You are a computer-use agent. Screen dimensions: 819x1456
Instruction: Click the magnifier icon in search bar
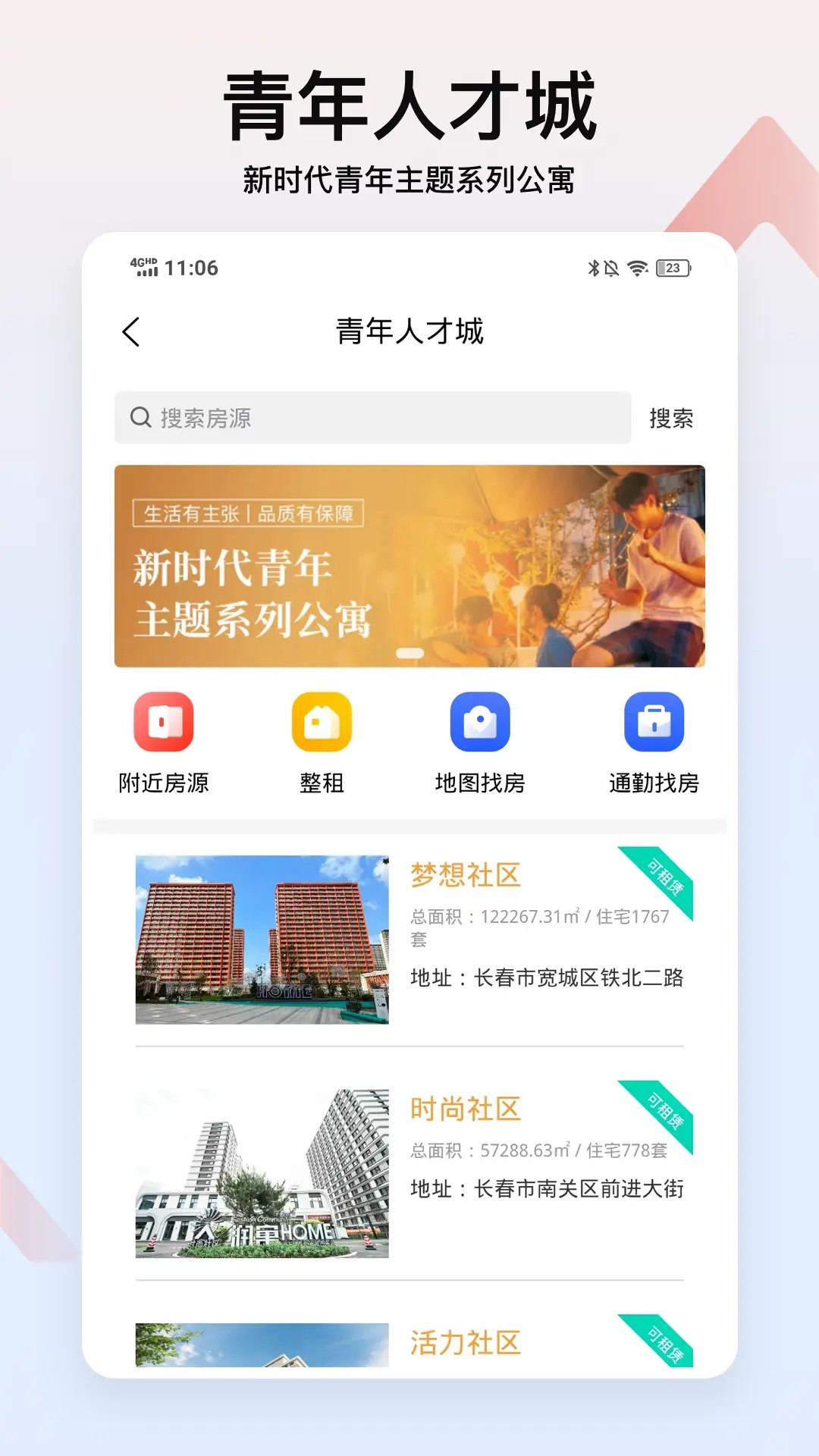(x=142, y=417)
